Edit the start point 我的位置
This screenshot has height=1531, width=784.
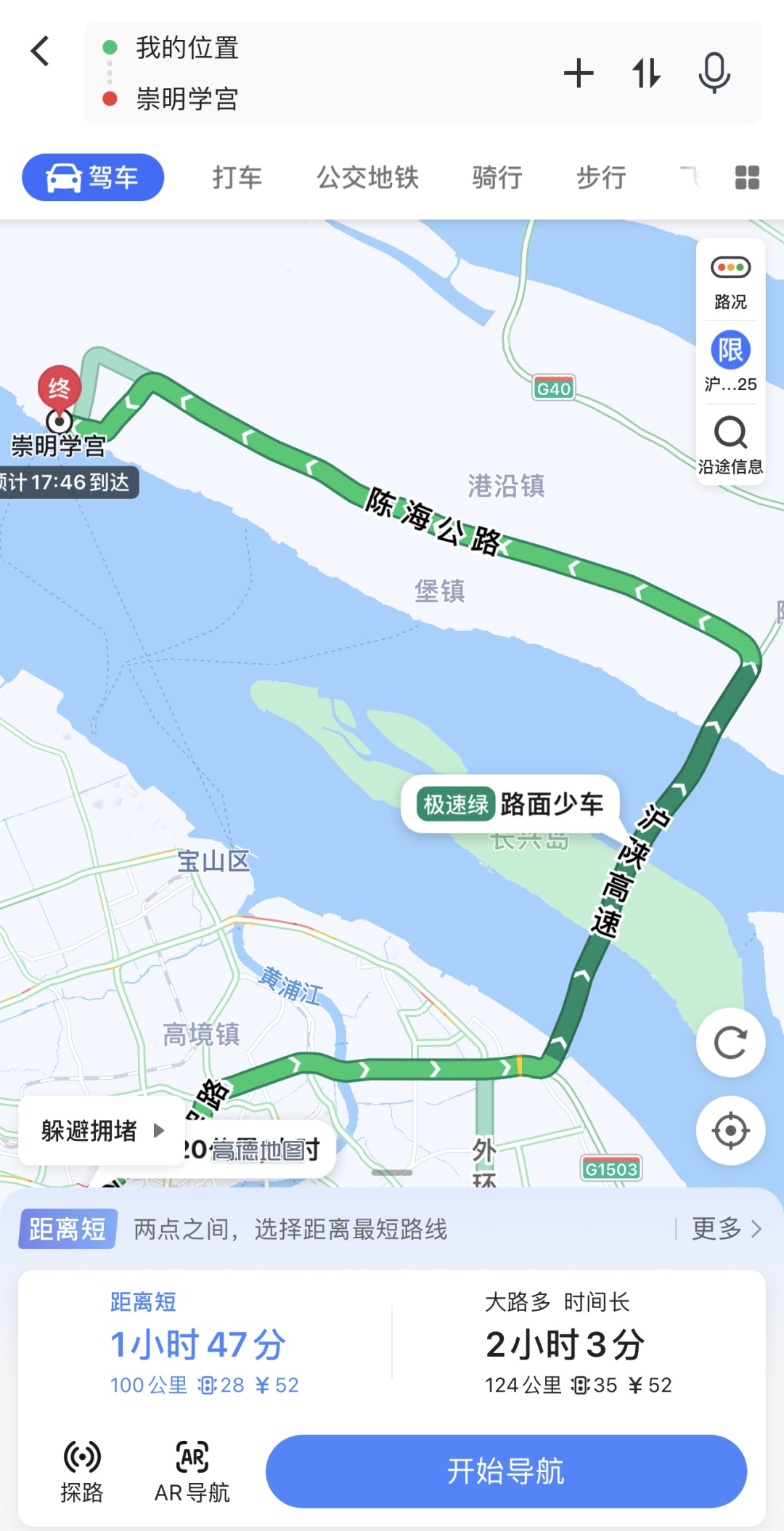pyautogui.click(x=187, y=48)
